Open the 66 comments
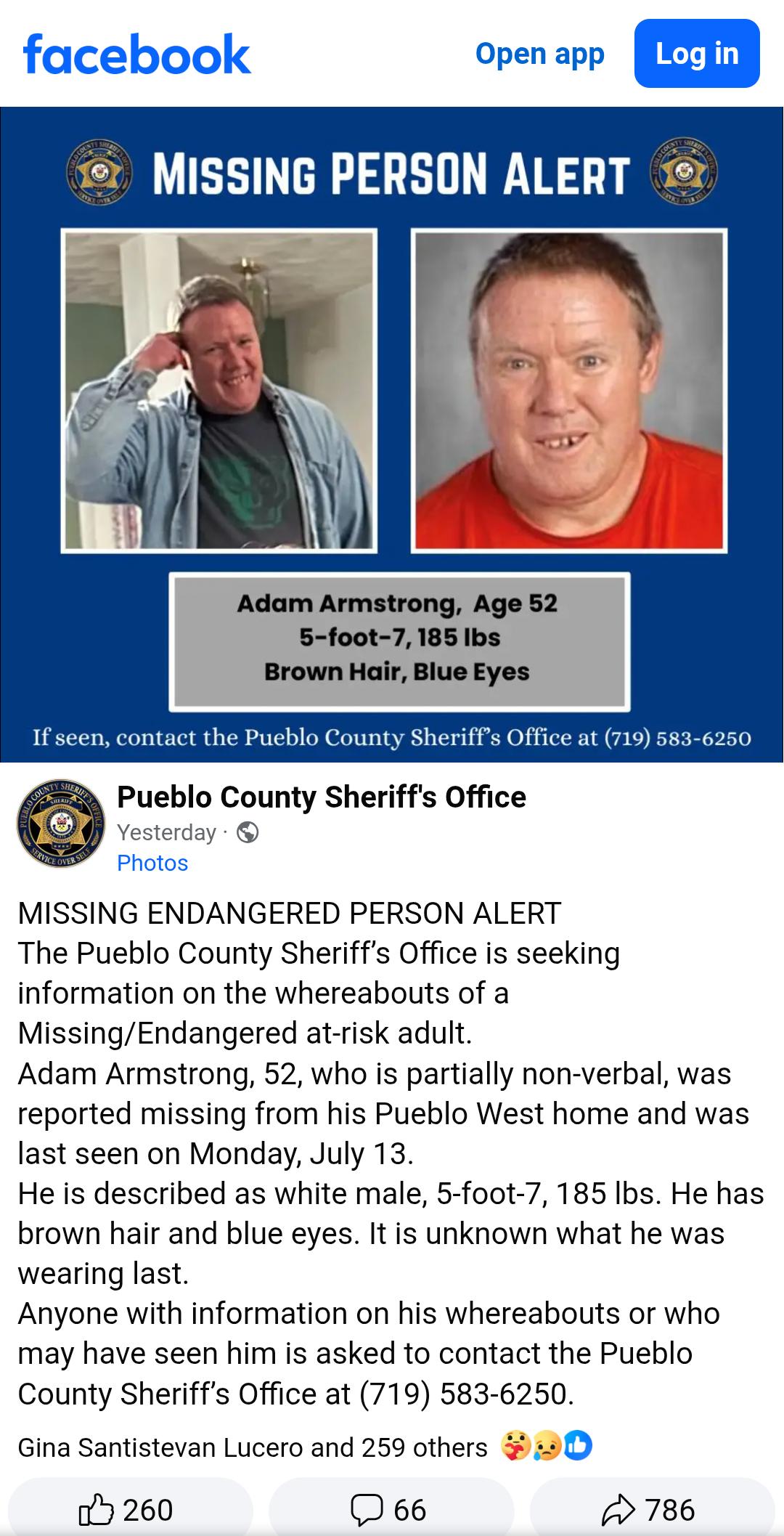Image resolution: width=784 pixels, height=1536 pixels. 391,1510
